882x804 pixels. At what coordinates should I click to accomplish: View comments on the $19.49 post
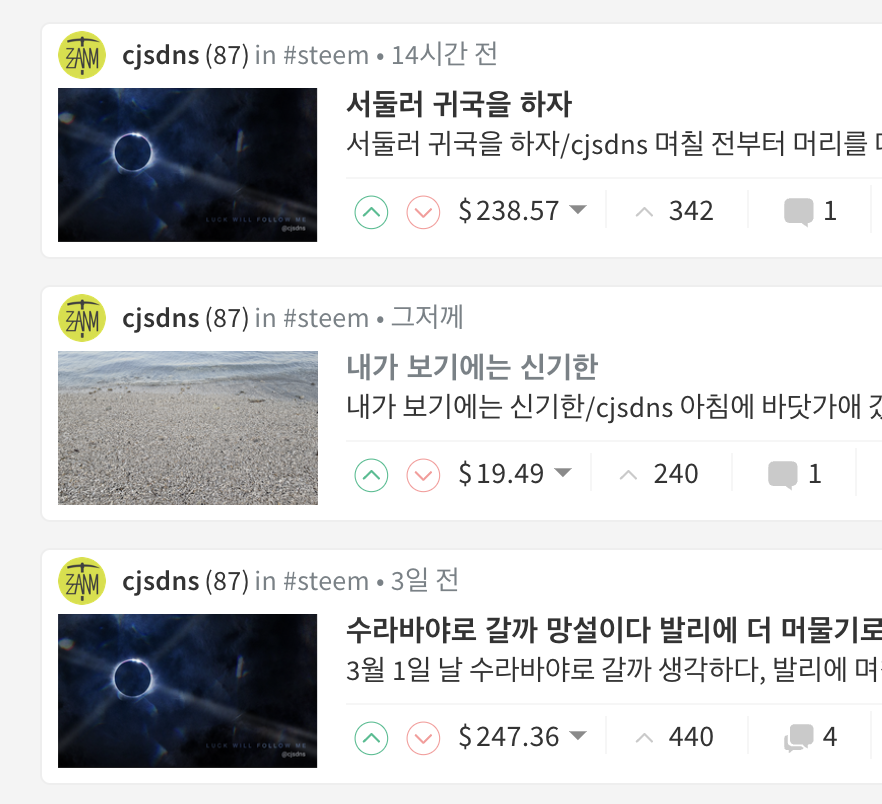[794, 474]
